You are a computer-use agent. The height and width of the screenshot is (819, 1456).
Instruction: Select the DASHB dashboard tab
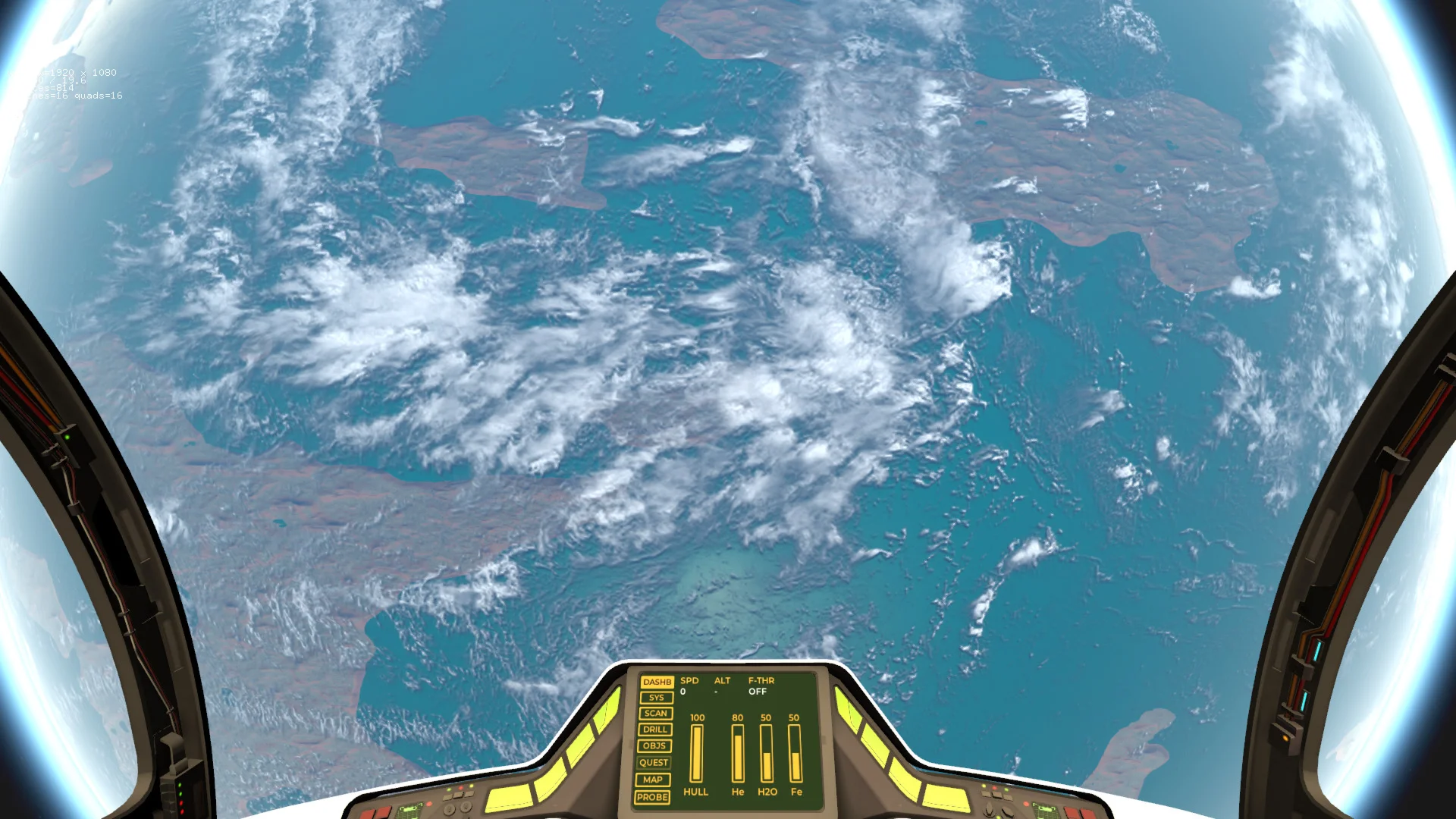[x=657, y=682]
